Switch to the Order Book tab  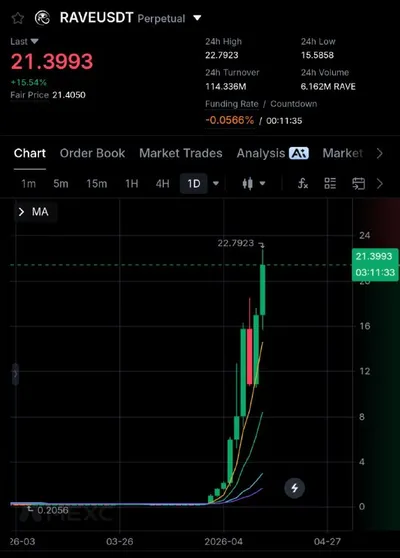(92, 153)
